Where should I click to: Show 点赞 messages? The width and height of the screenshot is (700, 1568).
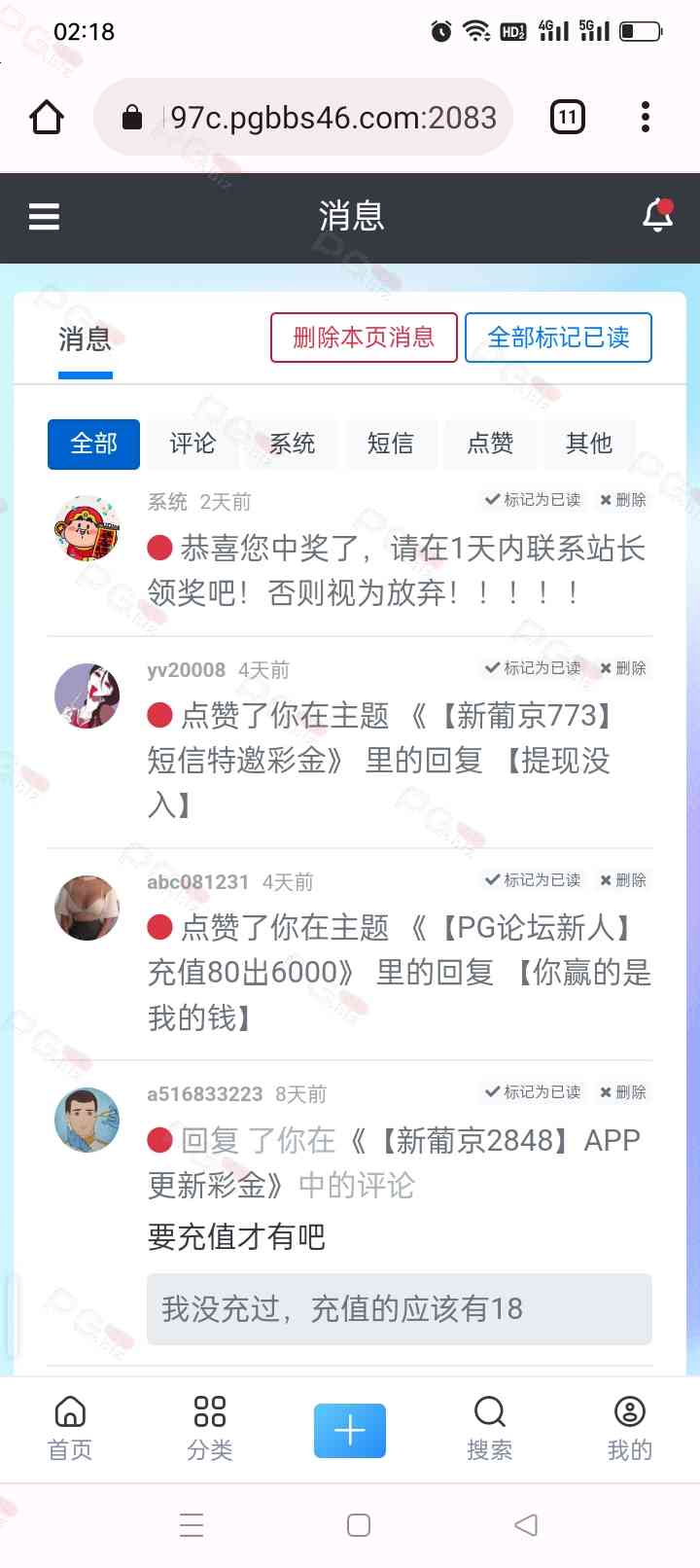coord(490,445)
